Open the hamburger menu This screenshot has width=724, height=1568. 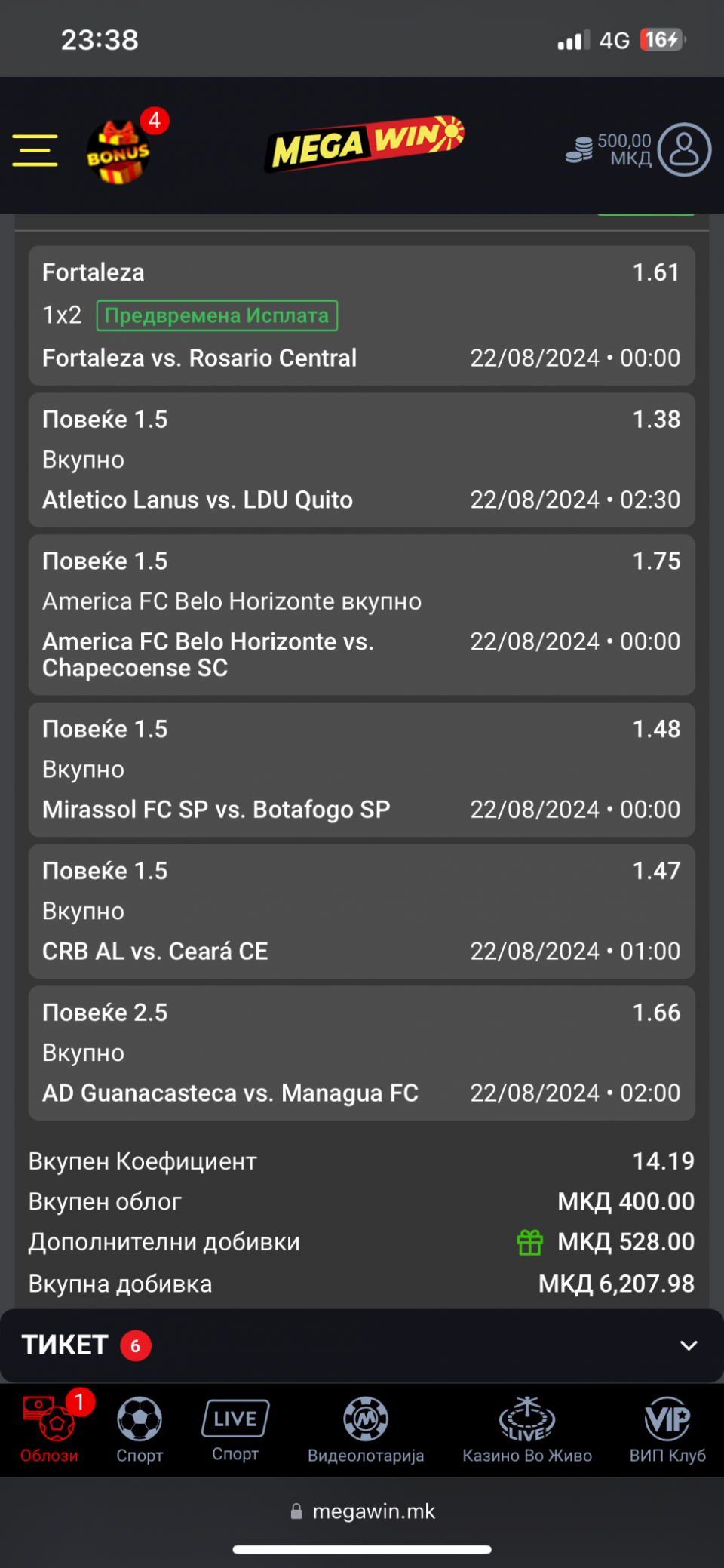pos(35,150)
